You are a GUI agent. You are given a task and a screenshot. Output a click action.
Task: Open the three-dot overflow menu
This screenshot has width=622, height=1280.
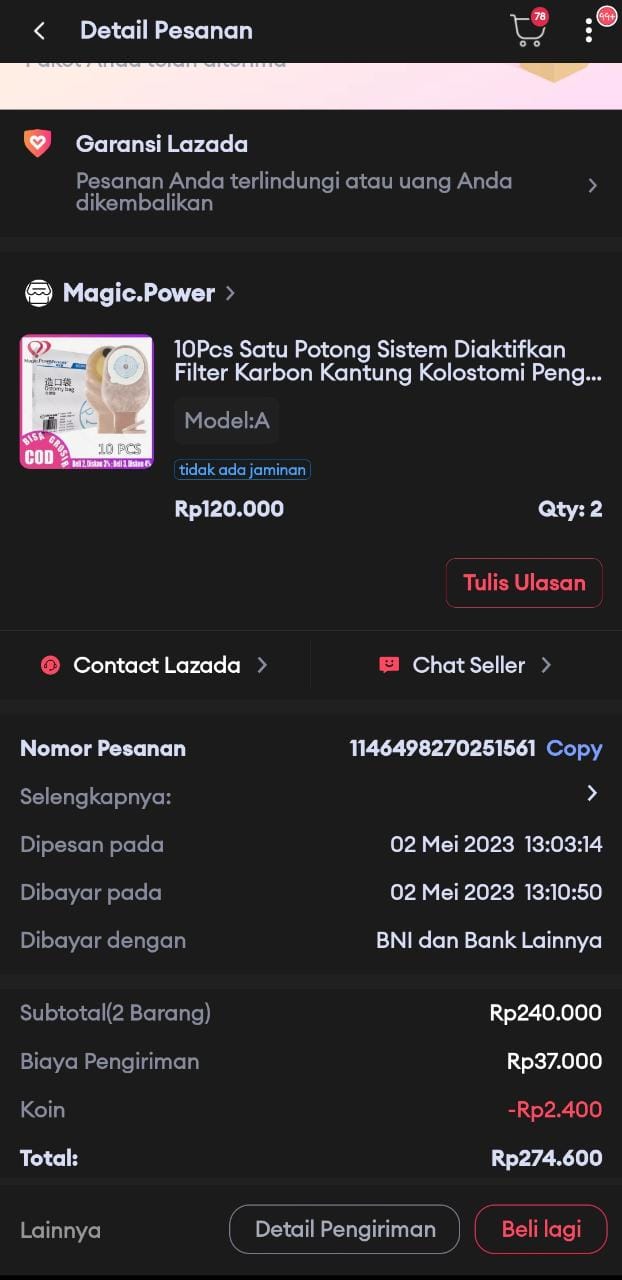589,31
